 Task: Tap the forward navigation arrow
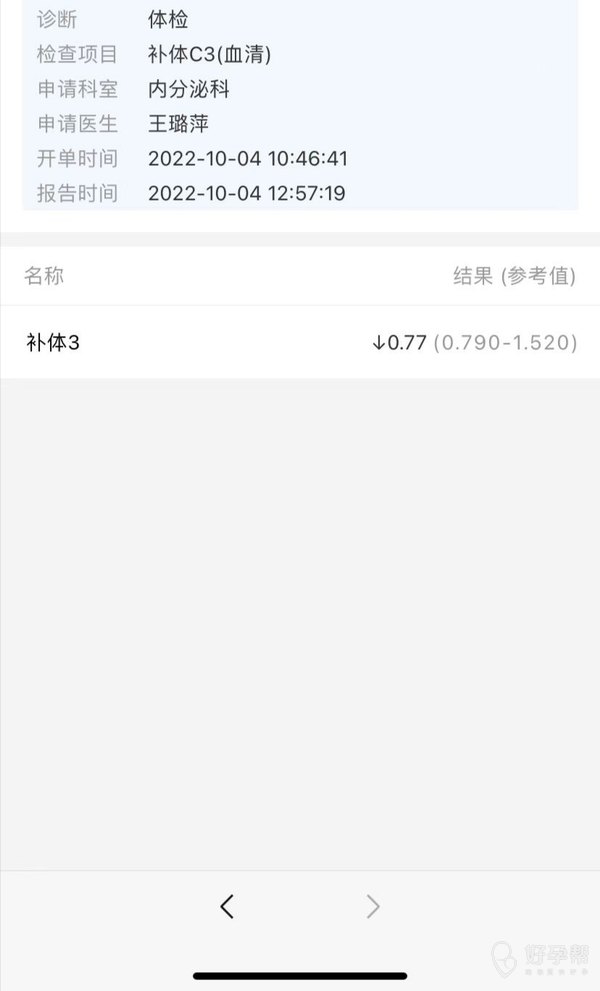pyautogui.click(x=373, y=907)
